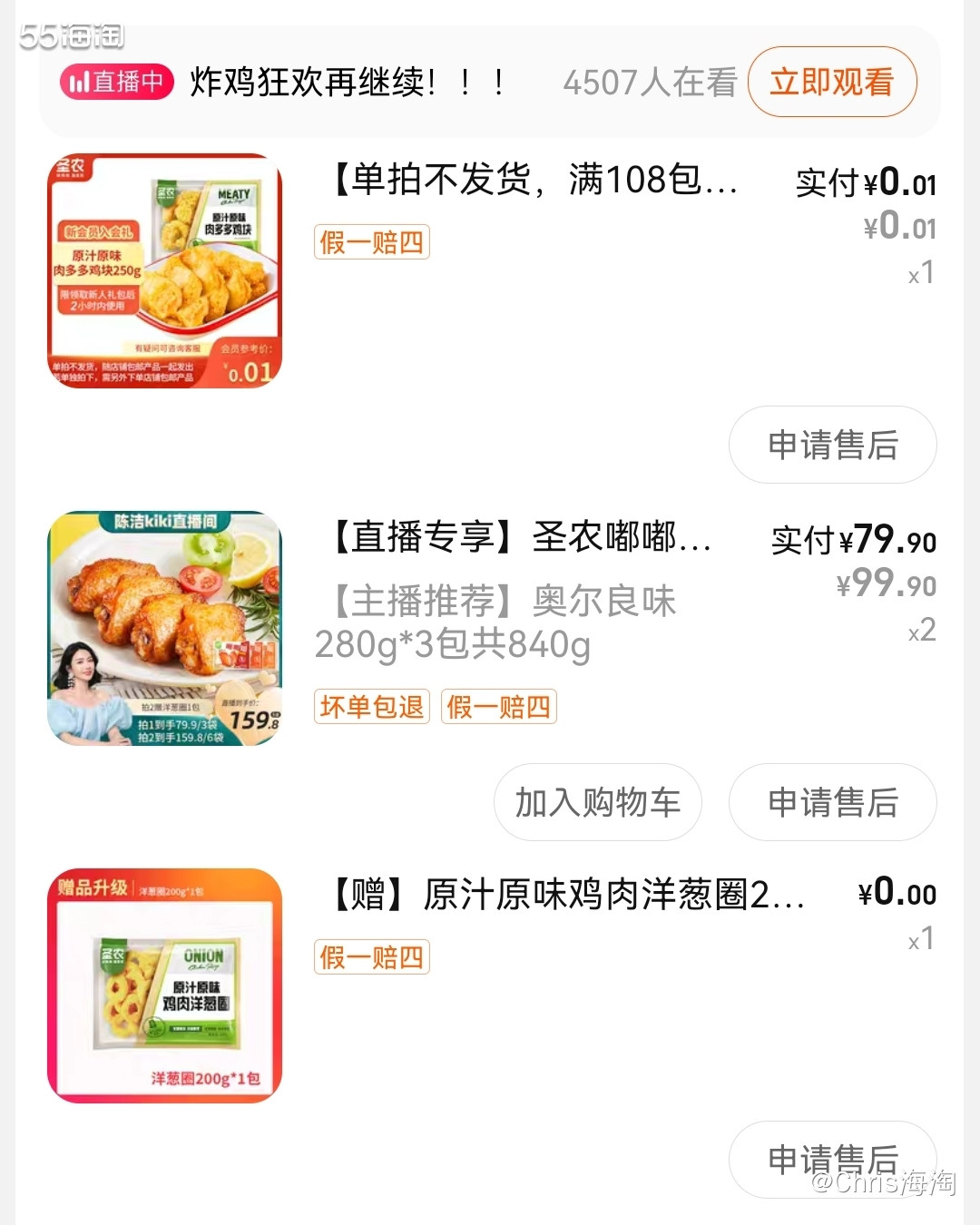The image size is (980, 1225).
Task: Open the 圣农嘟嘟 奥尔良味 product image
Action: tap(164, 628)
